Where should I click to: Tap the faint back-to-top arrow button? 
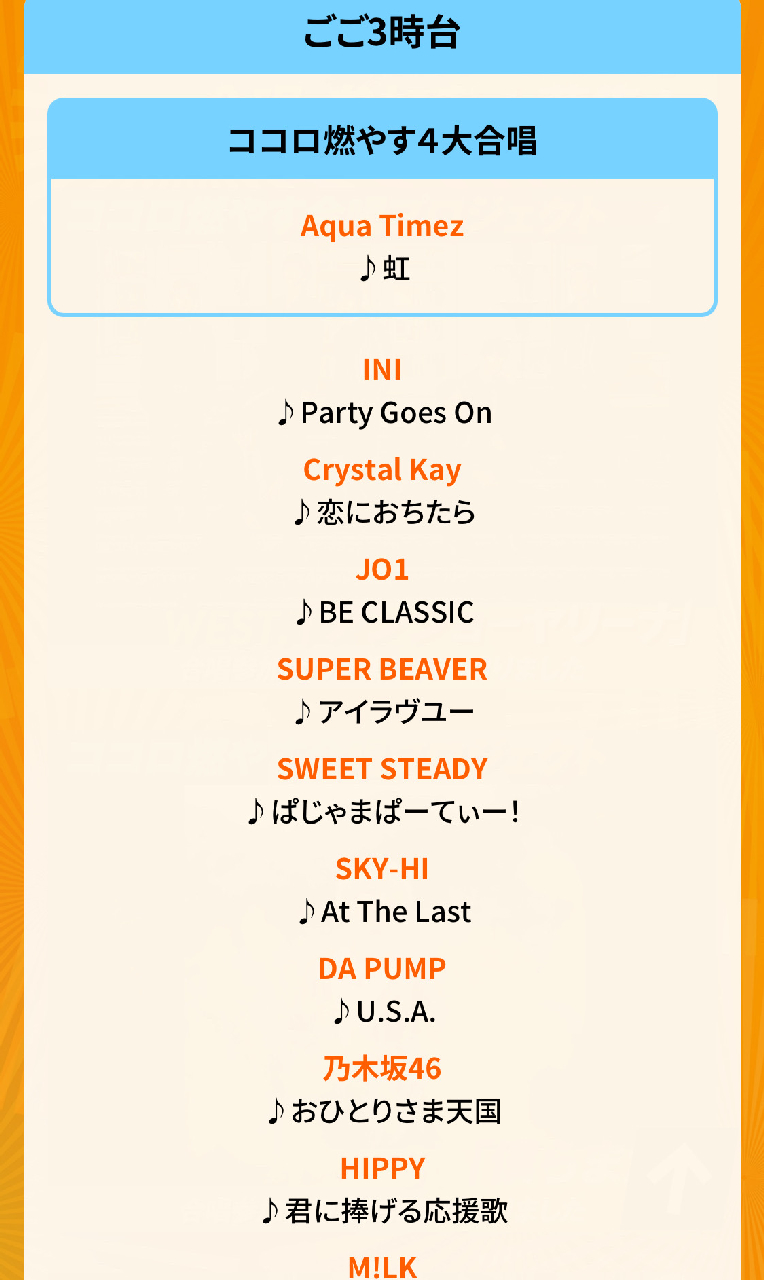[x=677, y=1180]
